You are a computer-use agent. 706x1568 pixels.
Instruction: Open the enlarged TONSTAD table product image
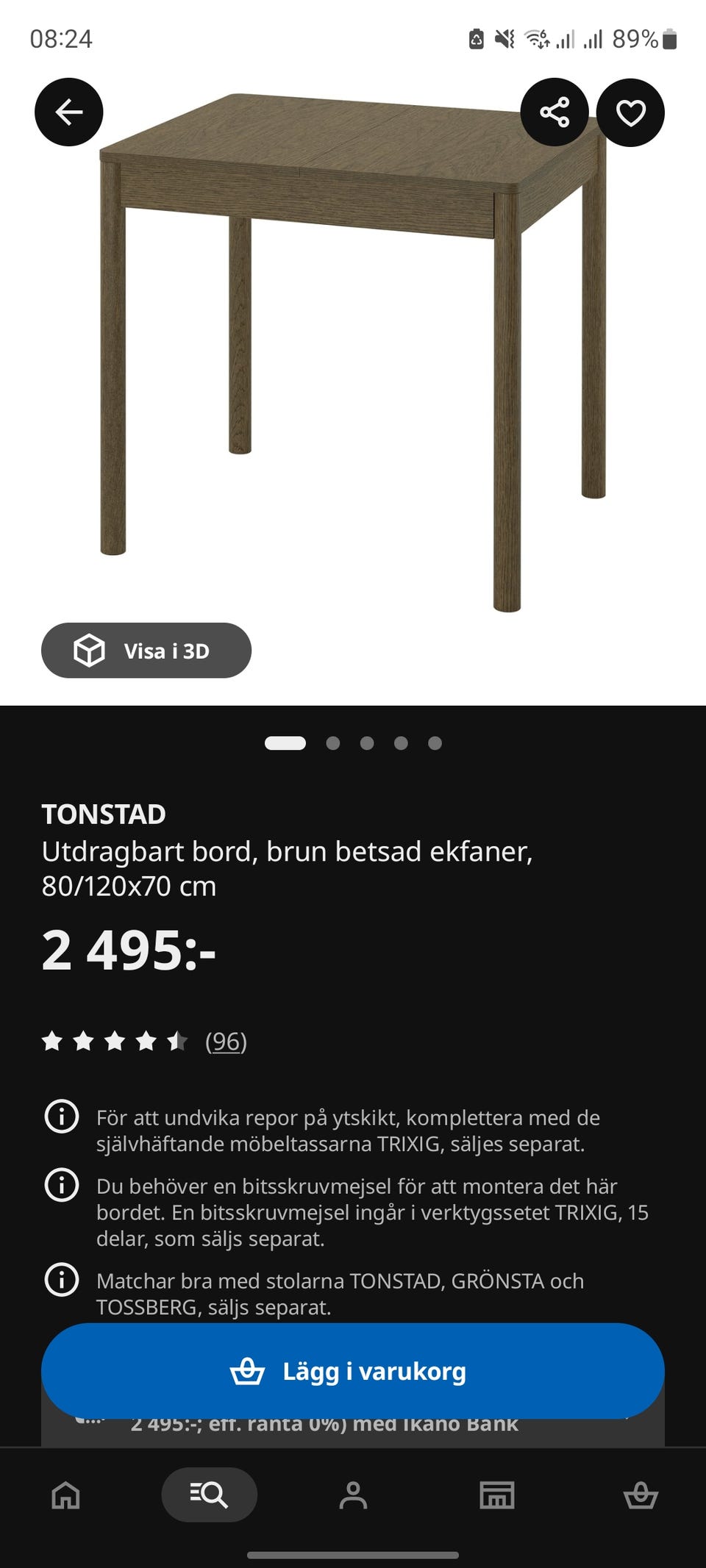coord(353,353)
